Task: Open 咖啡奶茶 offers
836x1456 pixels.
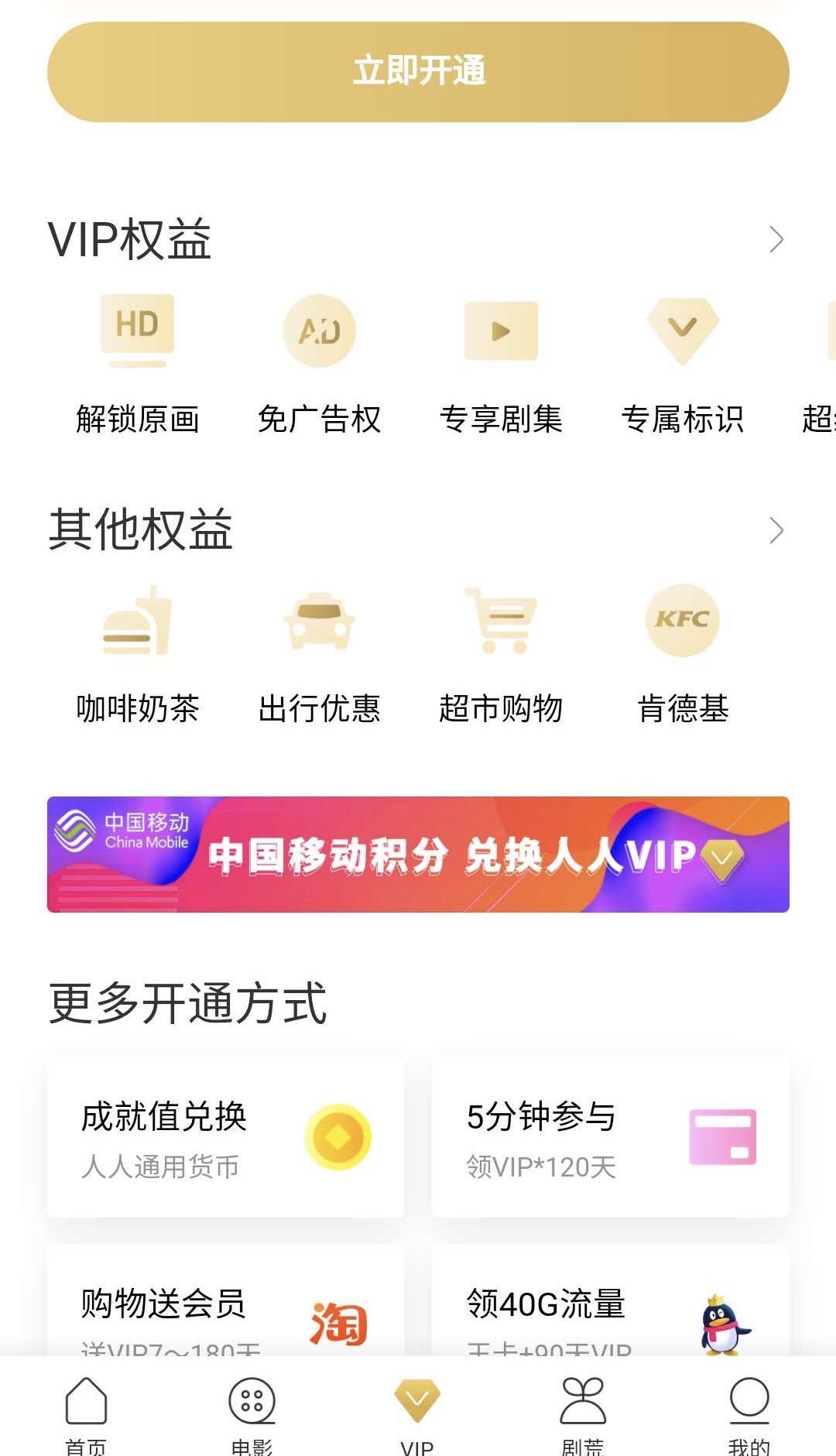Action: (x=138, y=654)
